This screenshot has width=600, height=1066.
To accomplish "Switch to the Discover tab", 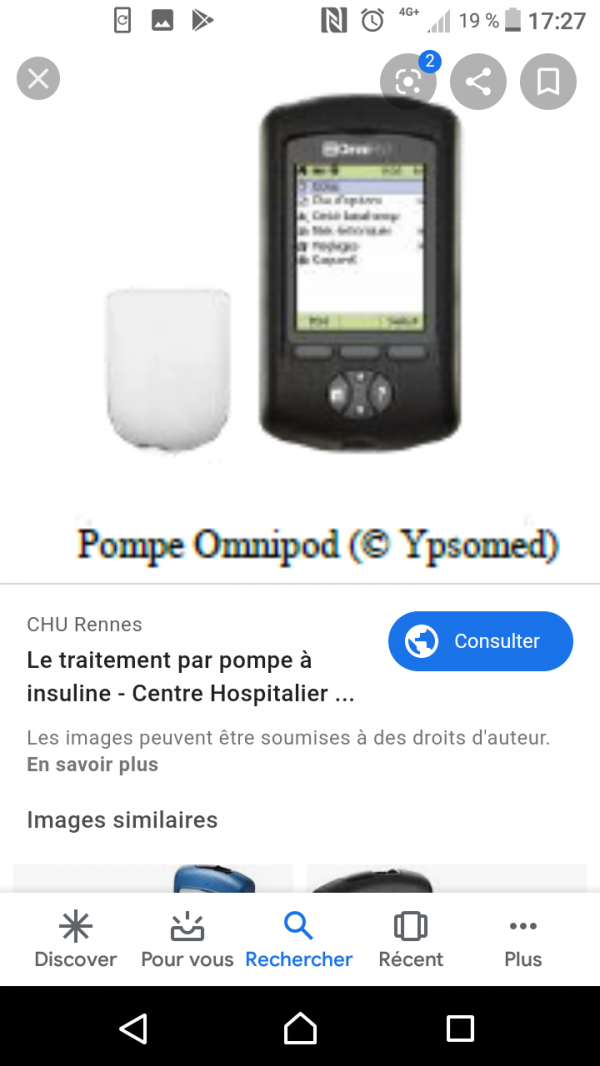I will click(x=75, y=940).
